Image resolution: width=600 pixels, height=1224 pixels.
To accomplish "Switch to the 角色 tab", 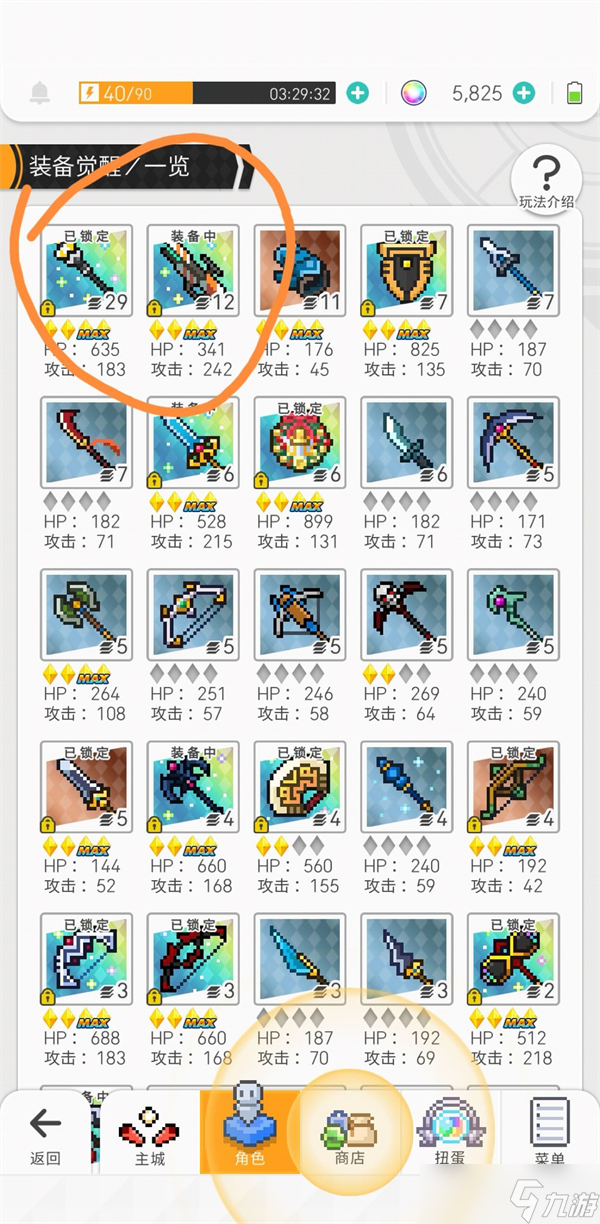I will (x=249, y=1140).
